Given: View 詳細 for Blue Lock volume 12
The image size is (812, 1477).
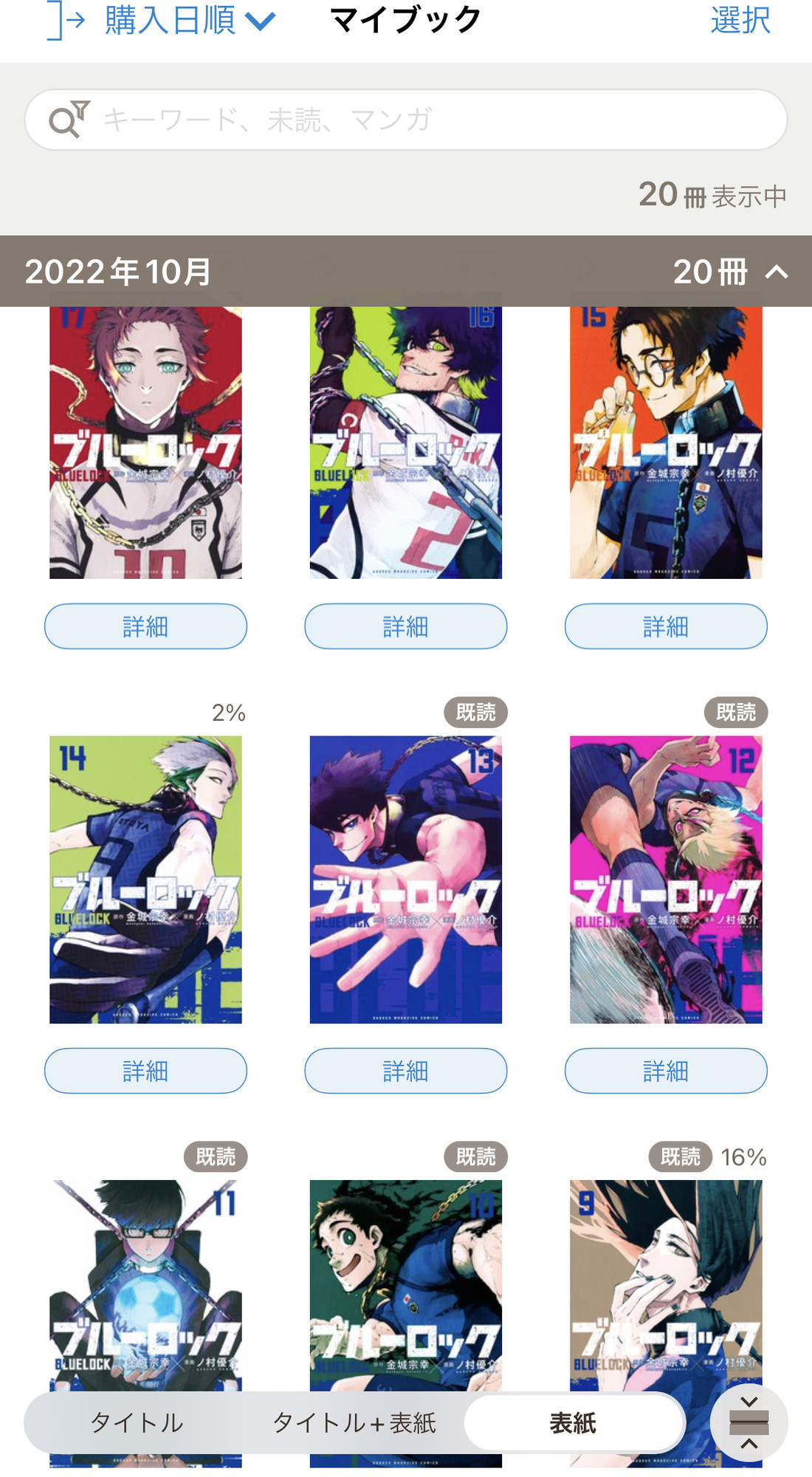Looking at the screenshot, I should 665,1071.
